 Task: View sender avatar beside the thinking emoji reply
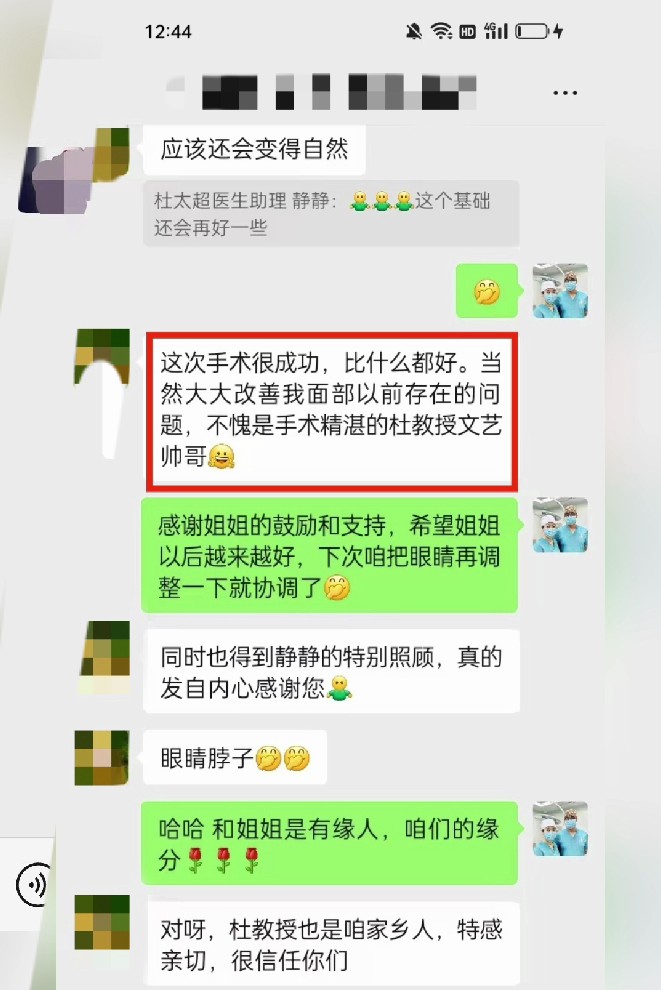(x=560, y=291)
